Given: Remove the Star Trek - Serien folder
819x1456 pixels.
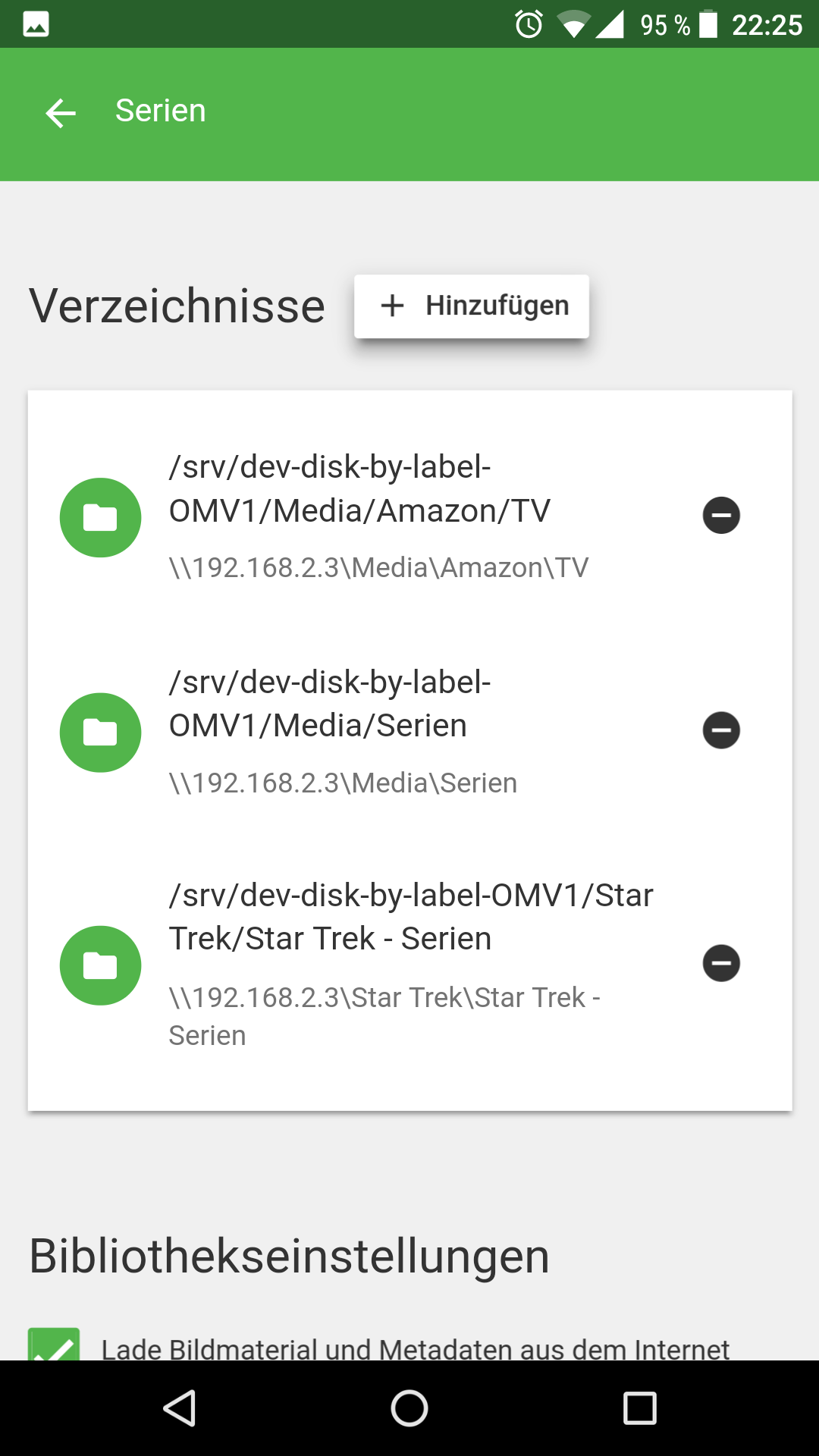Looking at the screenshot, I should click(x=721, y=964).
